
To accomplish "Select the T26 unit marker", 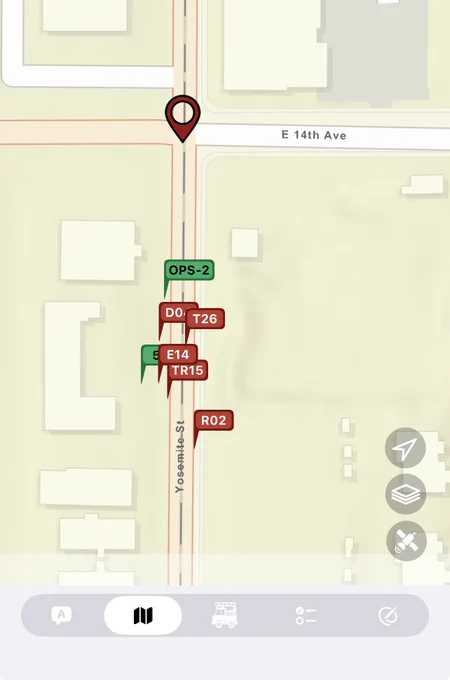I will [205, 319].
